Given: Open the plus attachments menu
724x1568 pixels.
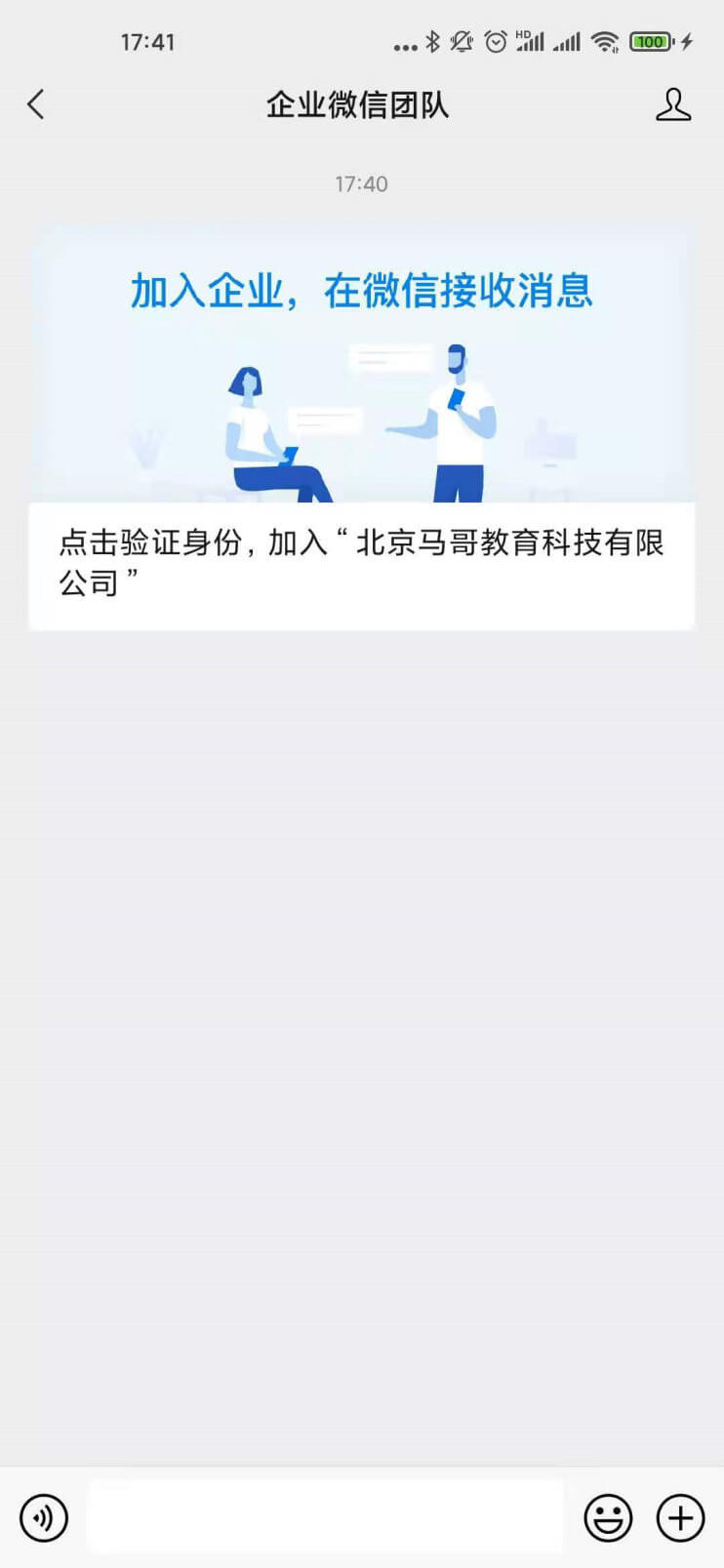Looking at the screenshot, I should pos(680,1517).
